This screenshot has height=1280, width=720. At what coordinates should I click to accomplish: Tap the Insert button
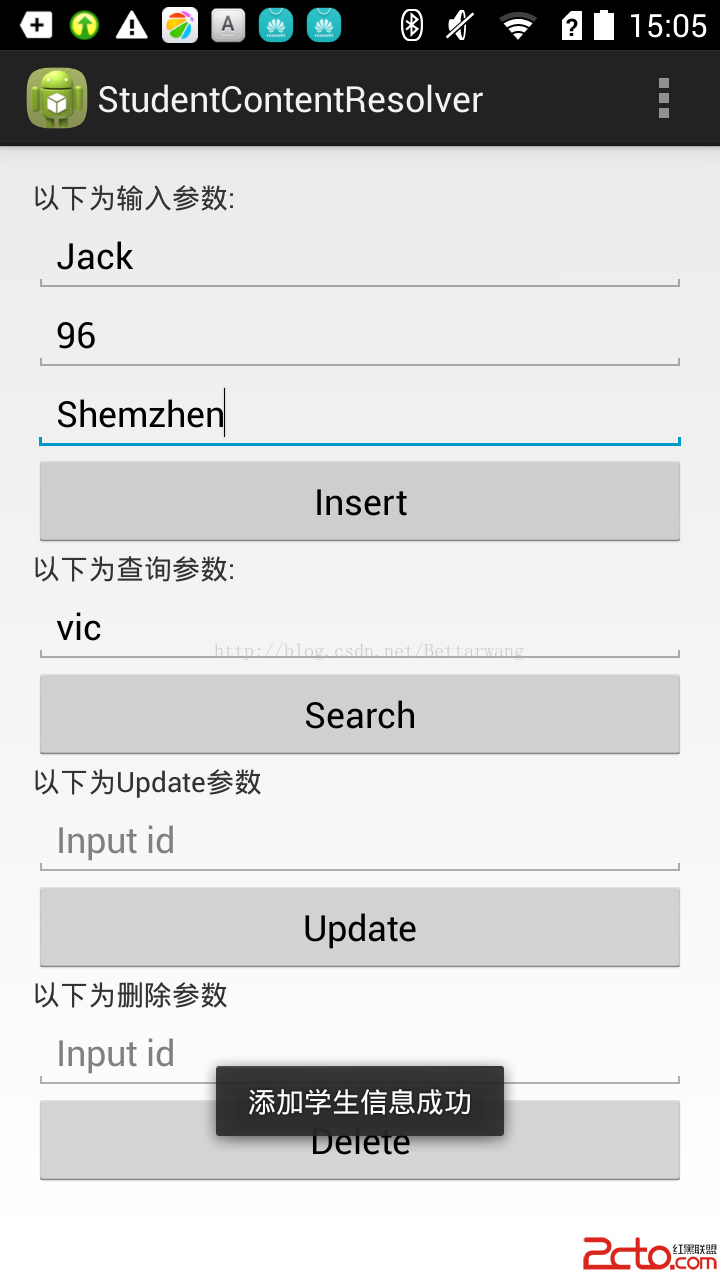point(360,502)
